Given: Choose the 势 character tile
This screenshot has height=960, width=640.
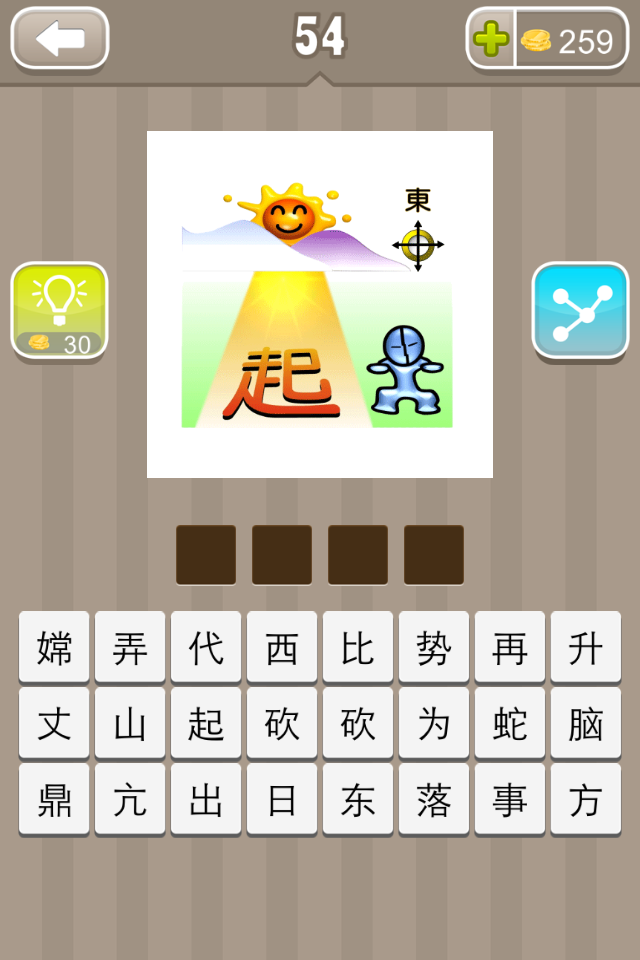Looking at the screenshot, I should 434,647.
